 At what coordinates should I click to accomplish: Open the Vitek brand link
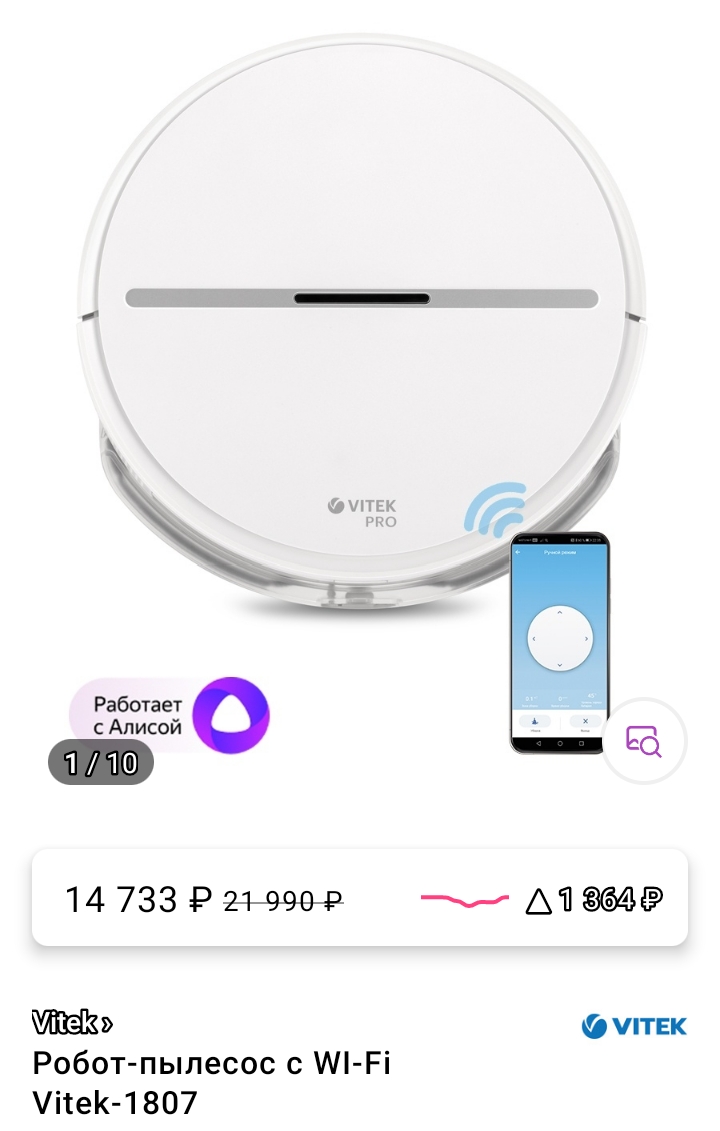click(x=72, y=1023)
